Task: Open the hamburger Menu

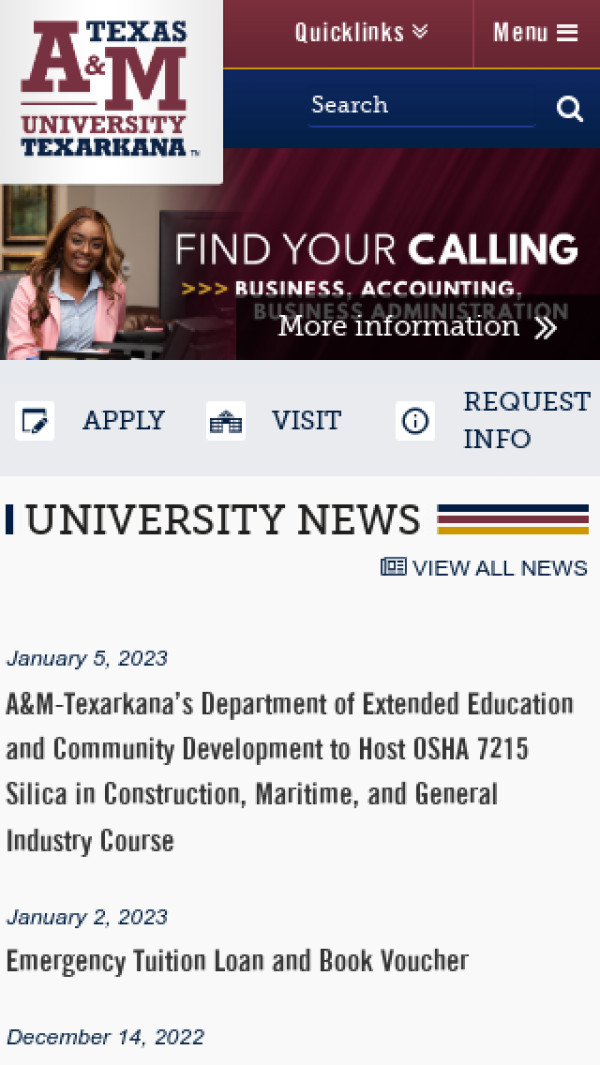Action: (535, 33)
